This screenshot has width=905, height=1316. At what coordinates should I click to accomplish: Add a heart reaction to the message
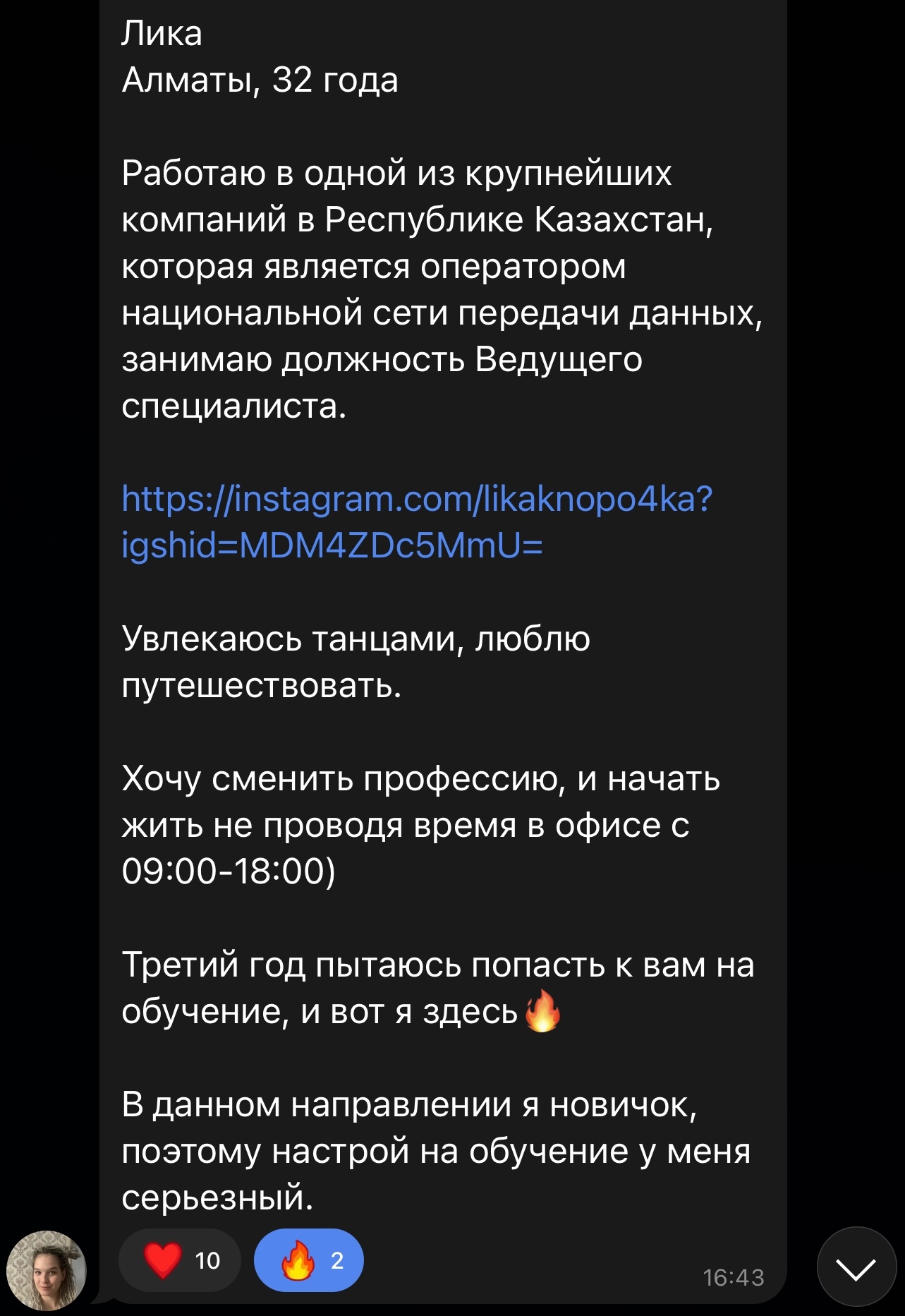(180, 1260)
